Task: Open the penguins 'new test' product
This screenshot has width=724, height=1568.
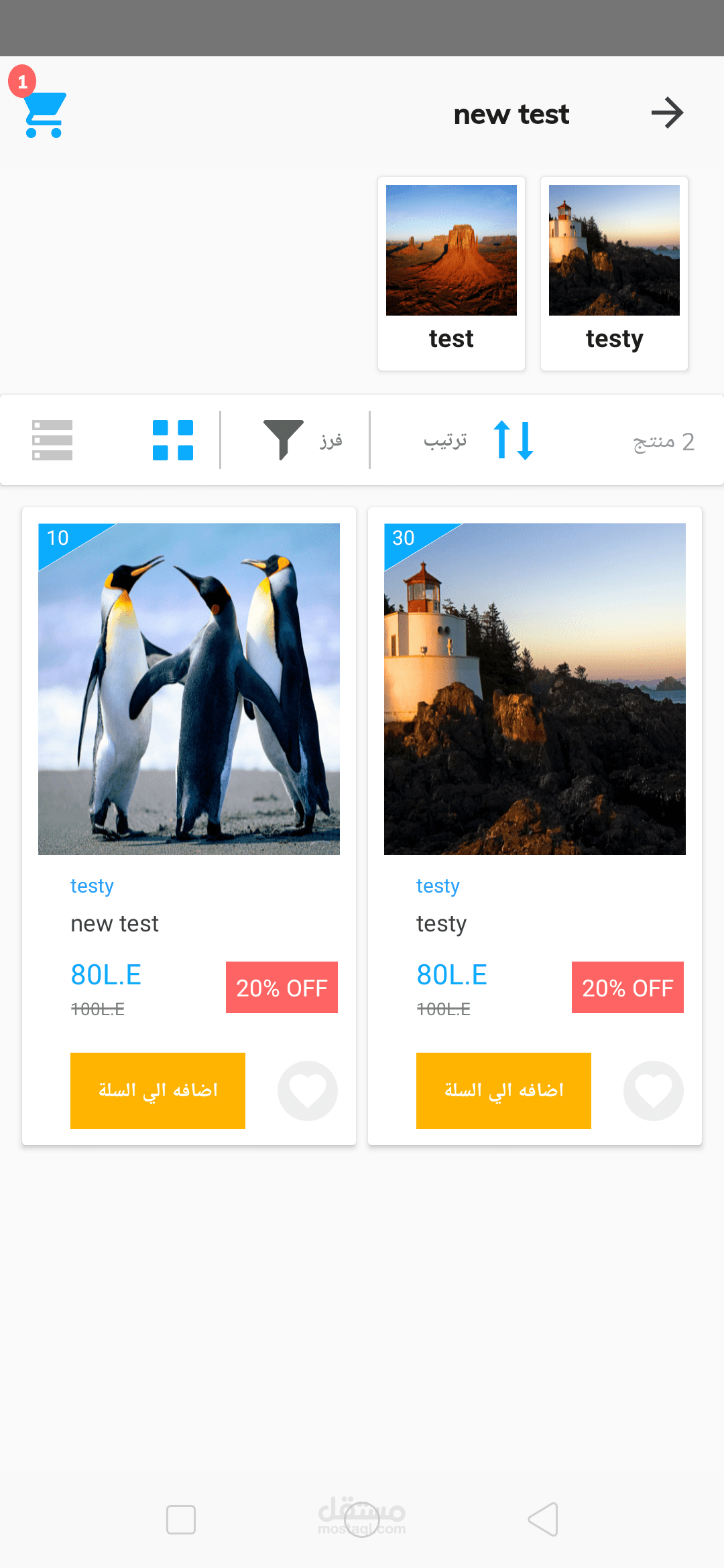Action: click(x=189, y=689)
